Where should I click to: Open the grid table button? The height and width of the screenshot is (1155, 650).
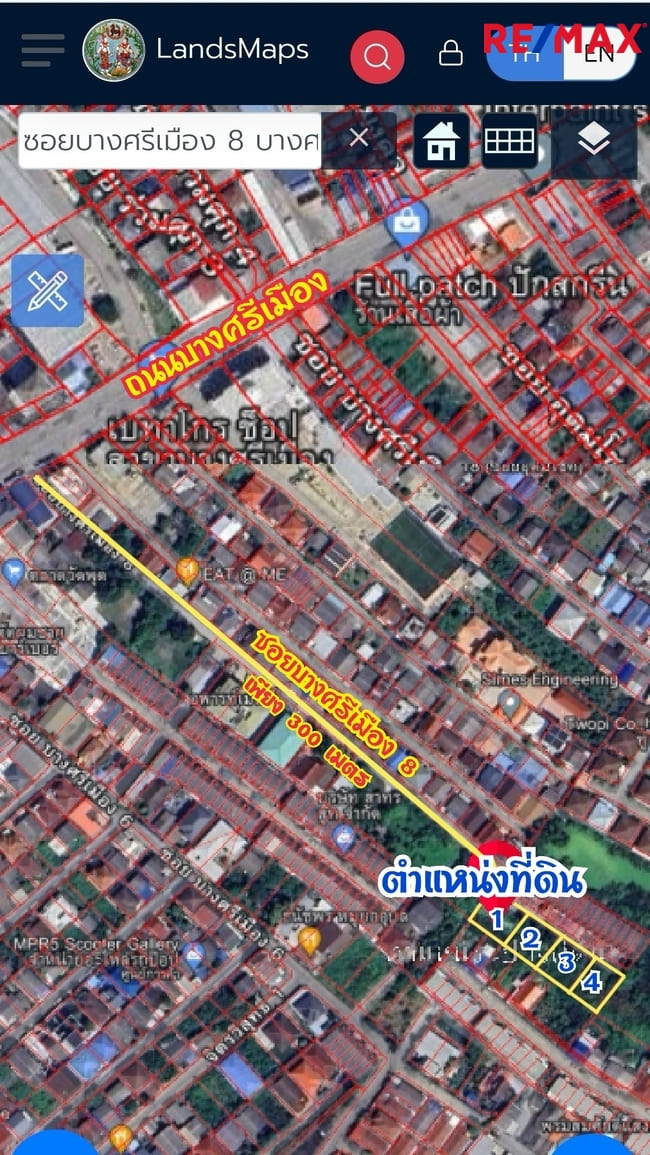pyautogui.click(x=509, y=142)
